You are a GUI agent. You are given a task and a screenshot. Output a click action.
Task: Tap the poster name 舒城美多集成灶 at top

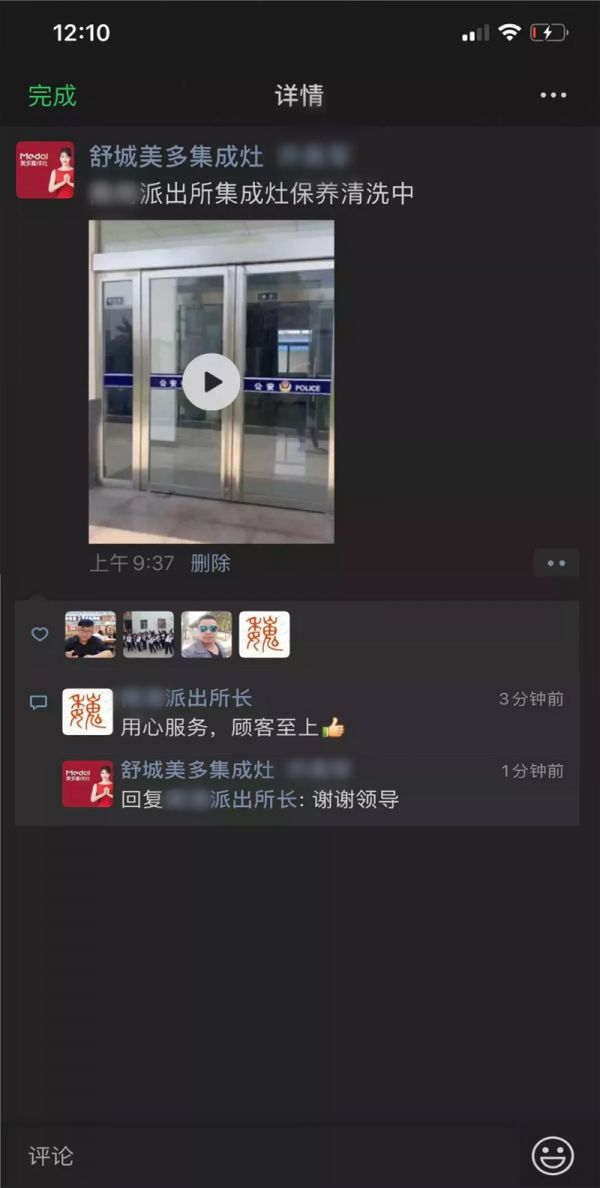(176, 156)
